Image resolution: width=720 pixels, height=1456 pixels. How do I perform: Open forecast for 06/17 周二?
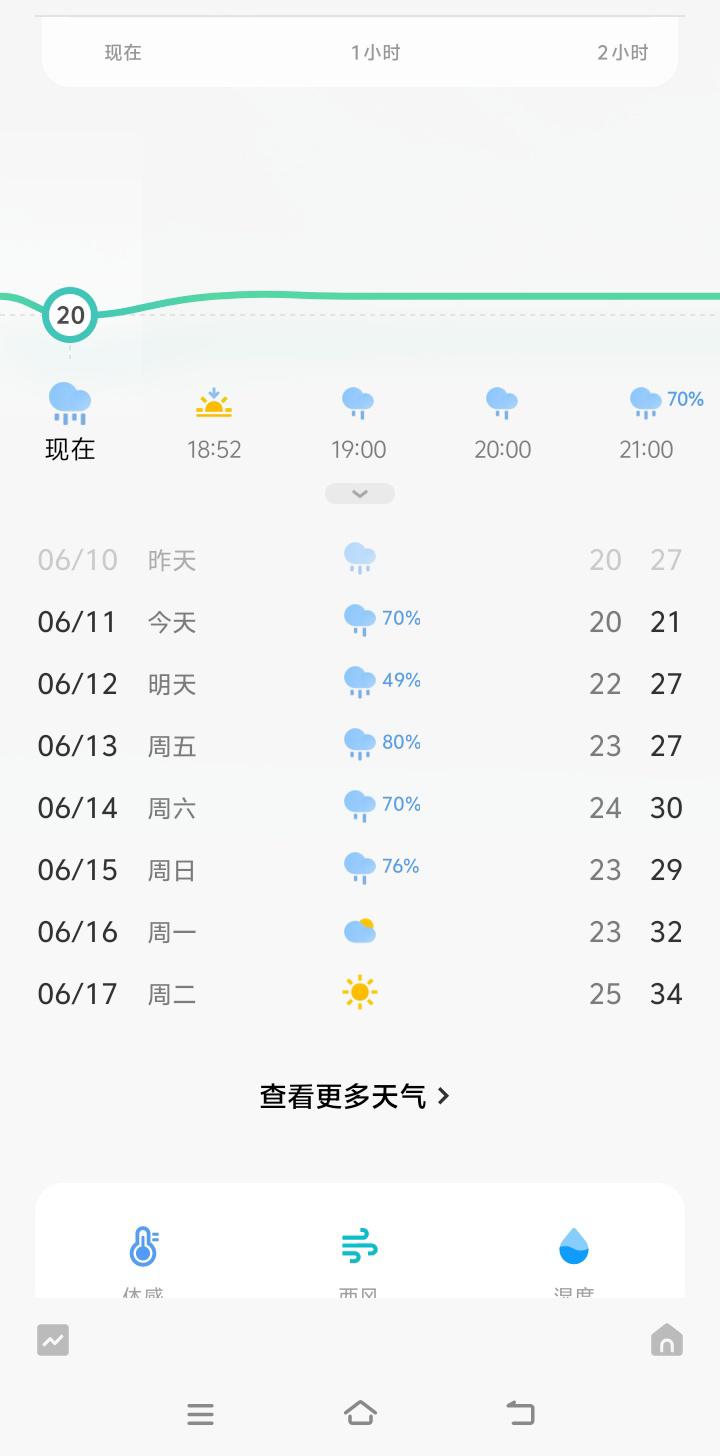(x=360, y=994)
